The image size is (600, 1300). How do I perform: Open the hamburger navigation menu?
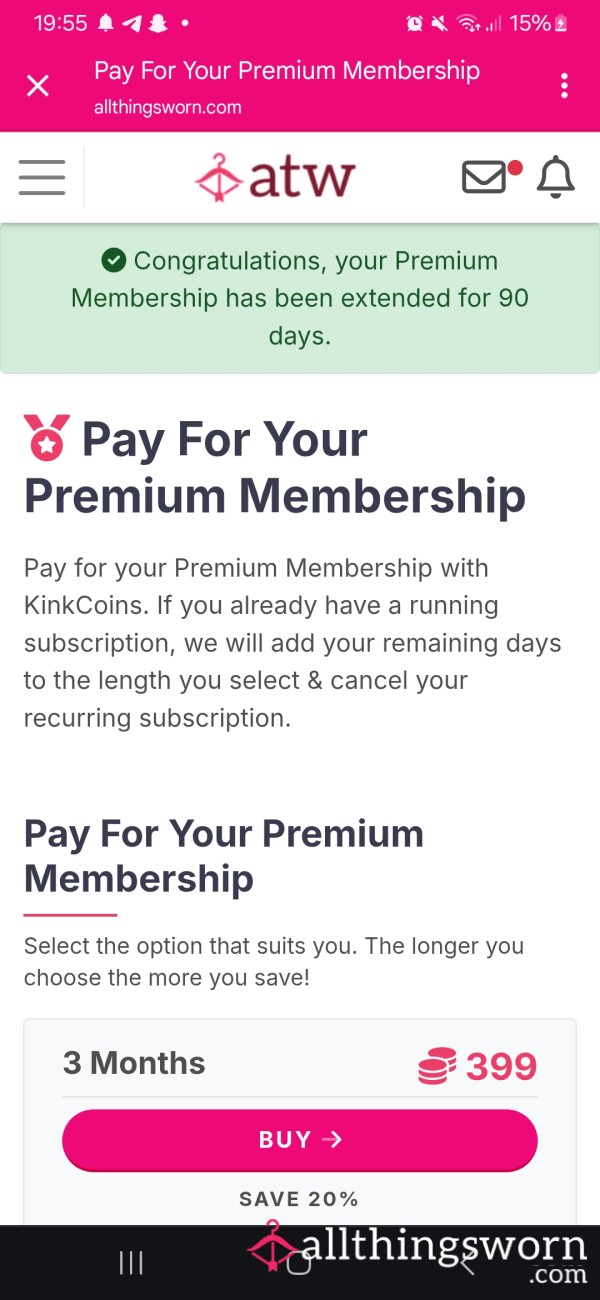(42, 177)
